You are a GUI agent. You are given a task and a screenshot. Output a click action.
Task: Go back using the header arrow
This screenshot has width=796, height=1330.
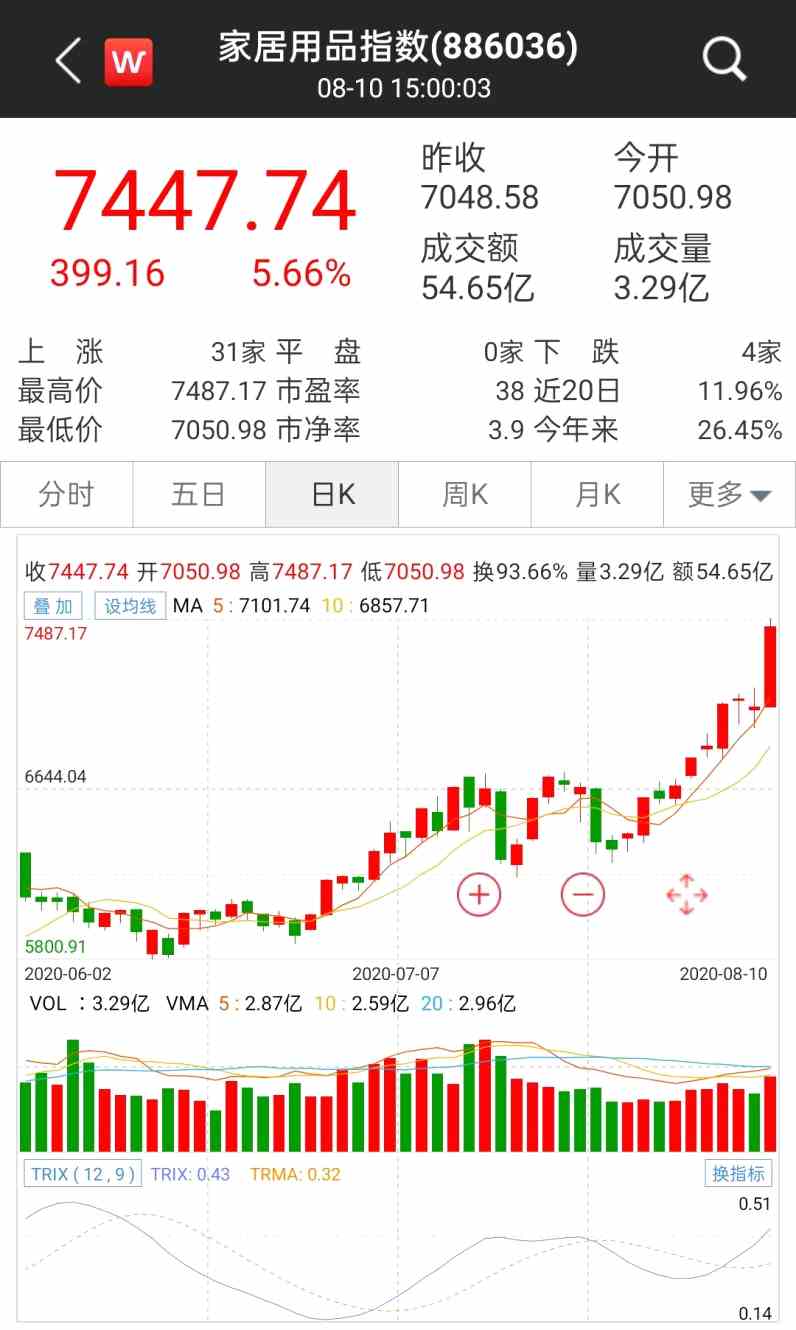tap(68, 61)
